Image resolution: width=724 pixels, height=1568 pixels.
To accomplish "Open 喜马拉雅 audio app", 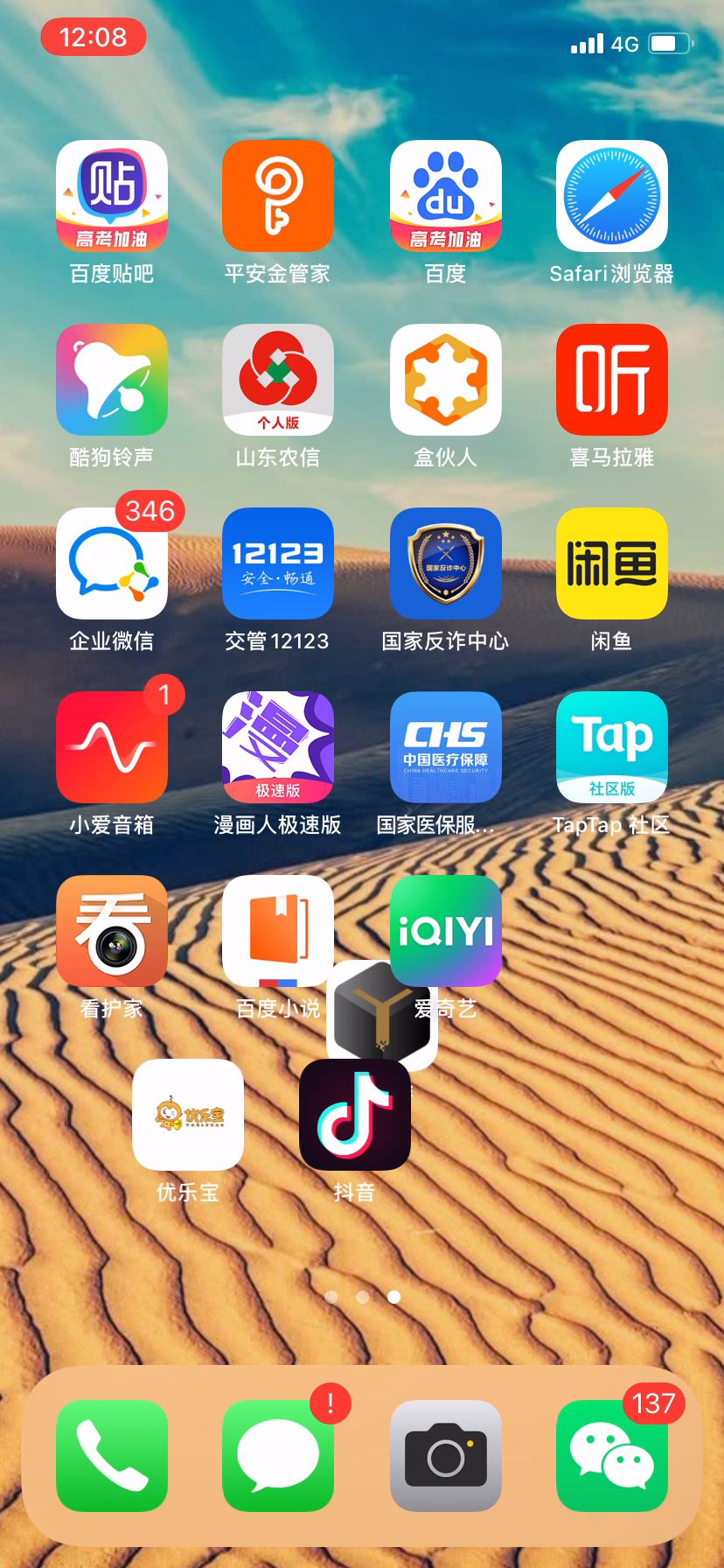I will pos(612,380).
